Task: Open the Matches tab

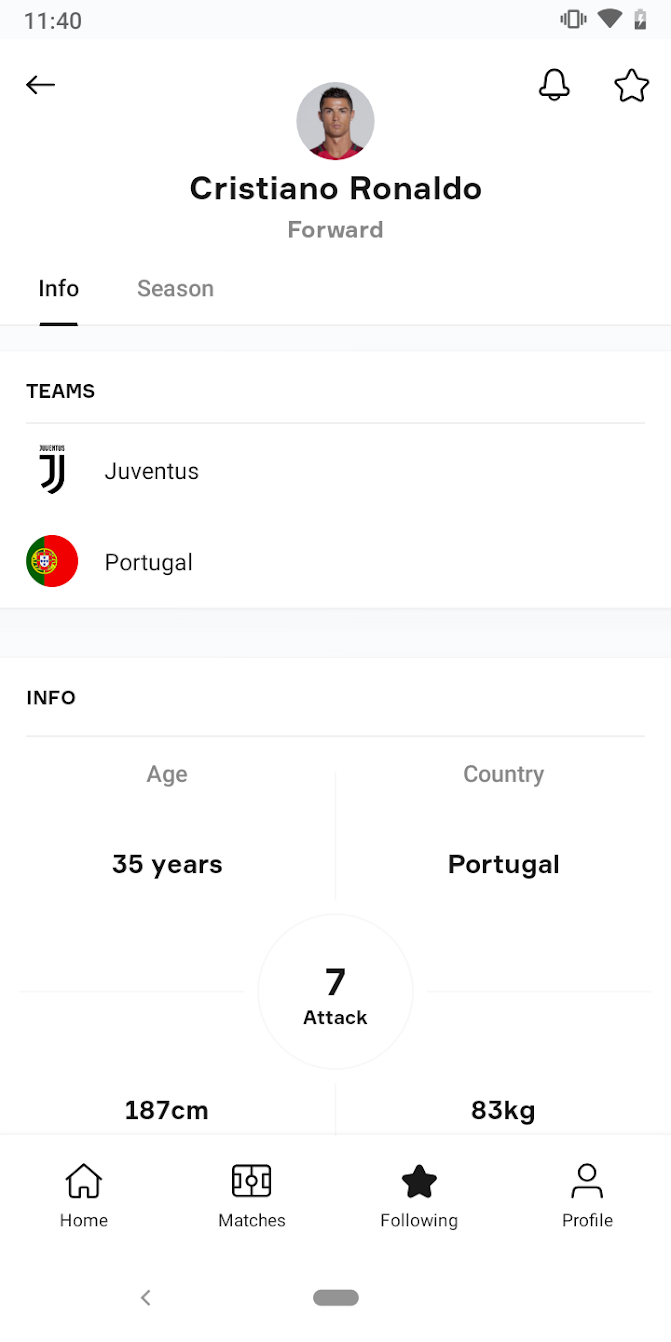Action: [252, 1196]
